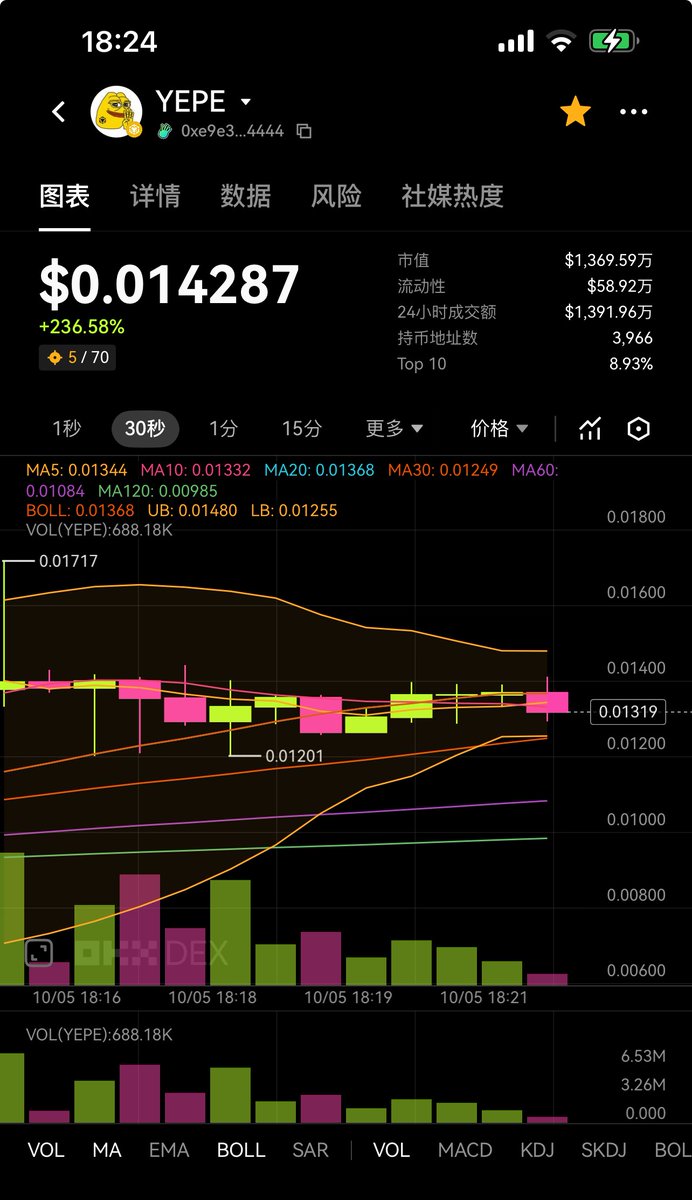Open the 风险 tab

[336, 196]
